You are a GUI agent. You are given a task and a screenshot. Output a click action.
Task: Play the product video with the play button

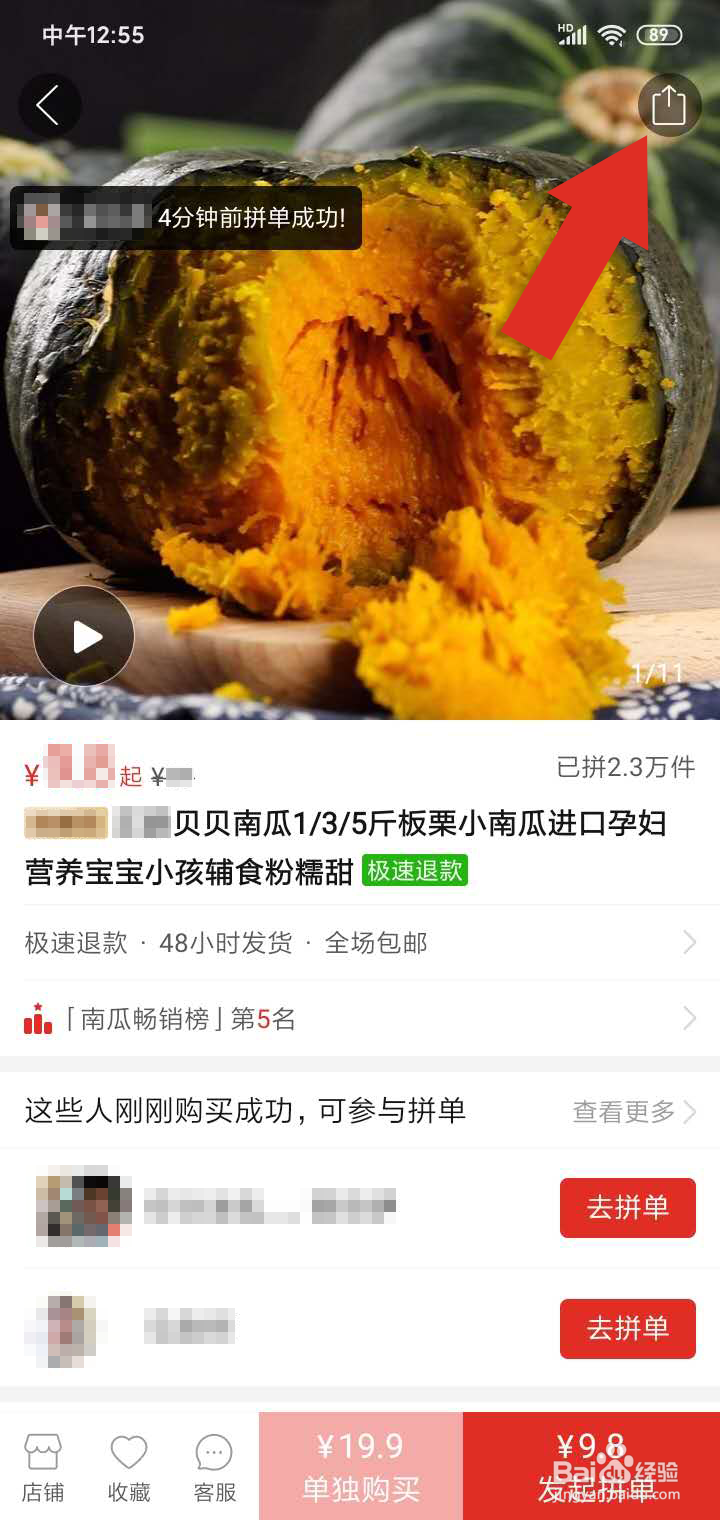[84, 636]
